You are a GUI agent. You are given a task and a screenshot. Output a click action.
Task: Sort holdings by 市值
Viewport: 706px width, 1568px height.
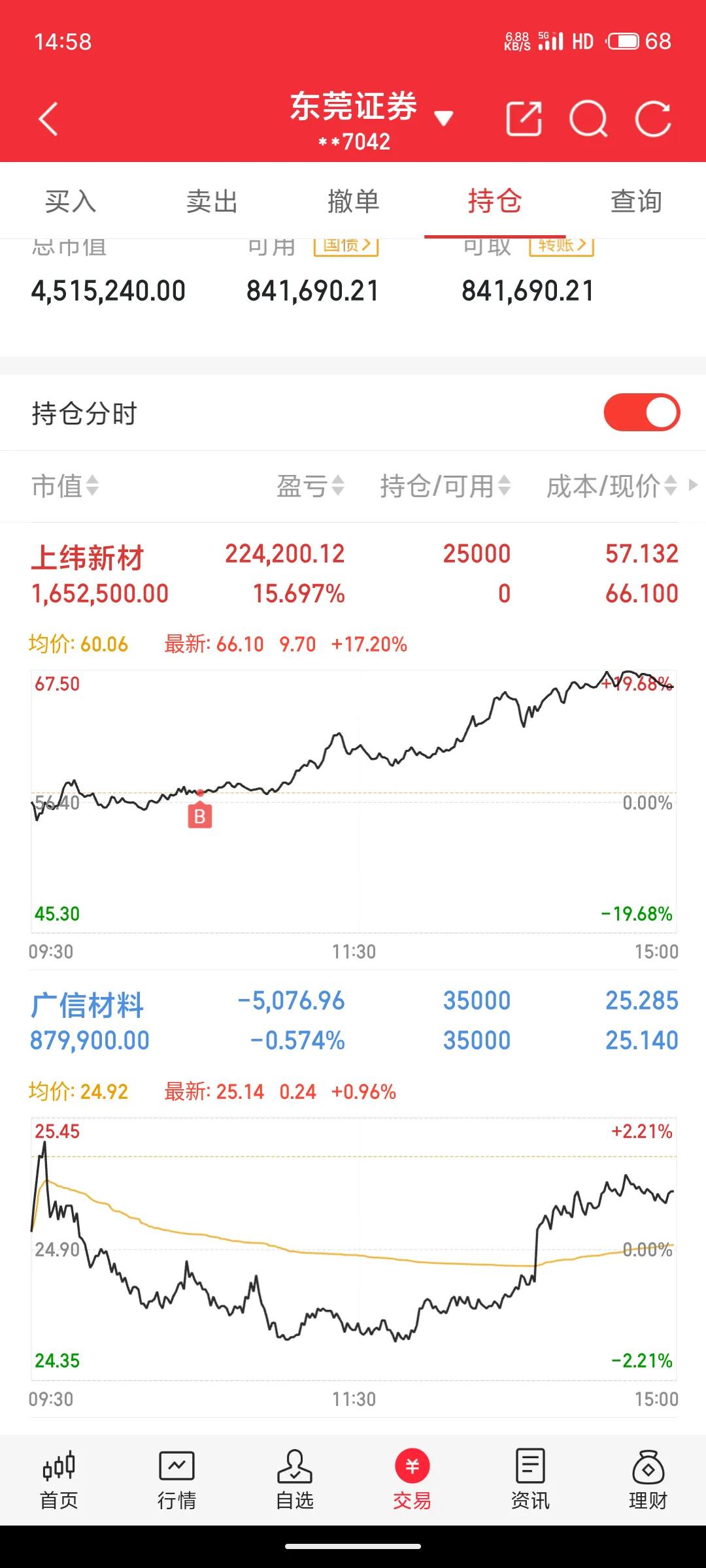[x=65, y=486]
